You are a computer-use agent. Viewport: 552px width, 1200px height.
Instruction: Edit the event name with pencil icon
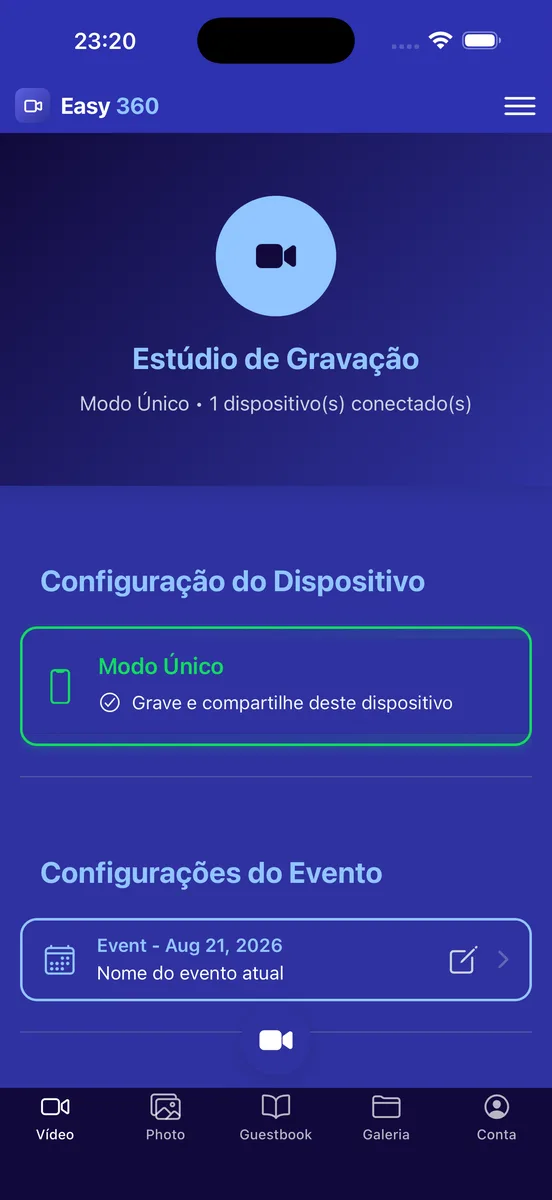point(463,960)
